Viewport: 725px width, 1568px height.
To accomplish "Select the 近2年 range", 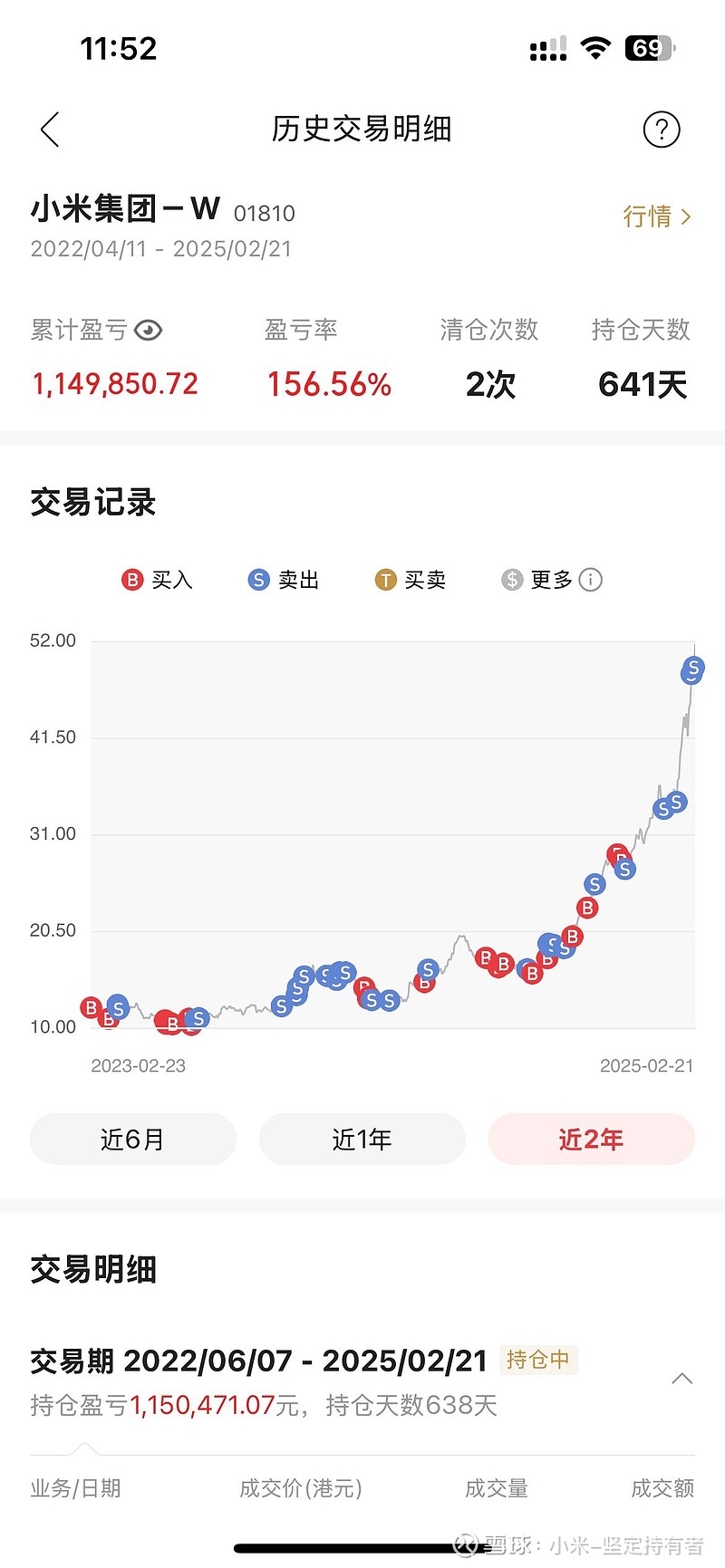I will click(592, 1139).
